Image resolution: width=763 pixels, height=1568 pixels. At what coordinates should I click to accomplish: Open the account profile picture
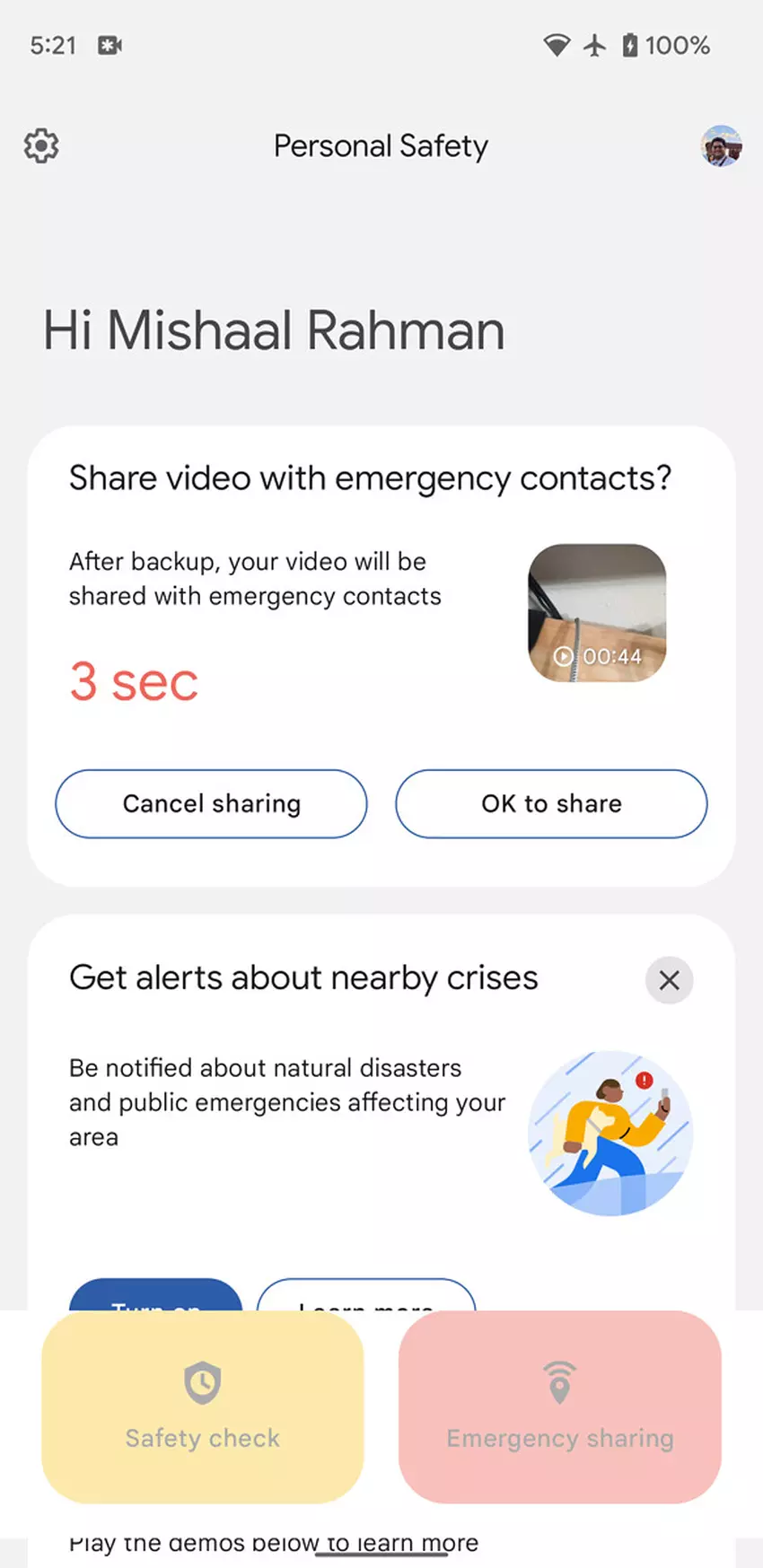click(721, 145)
